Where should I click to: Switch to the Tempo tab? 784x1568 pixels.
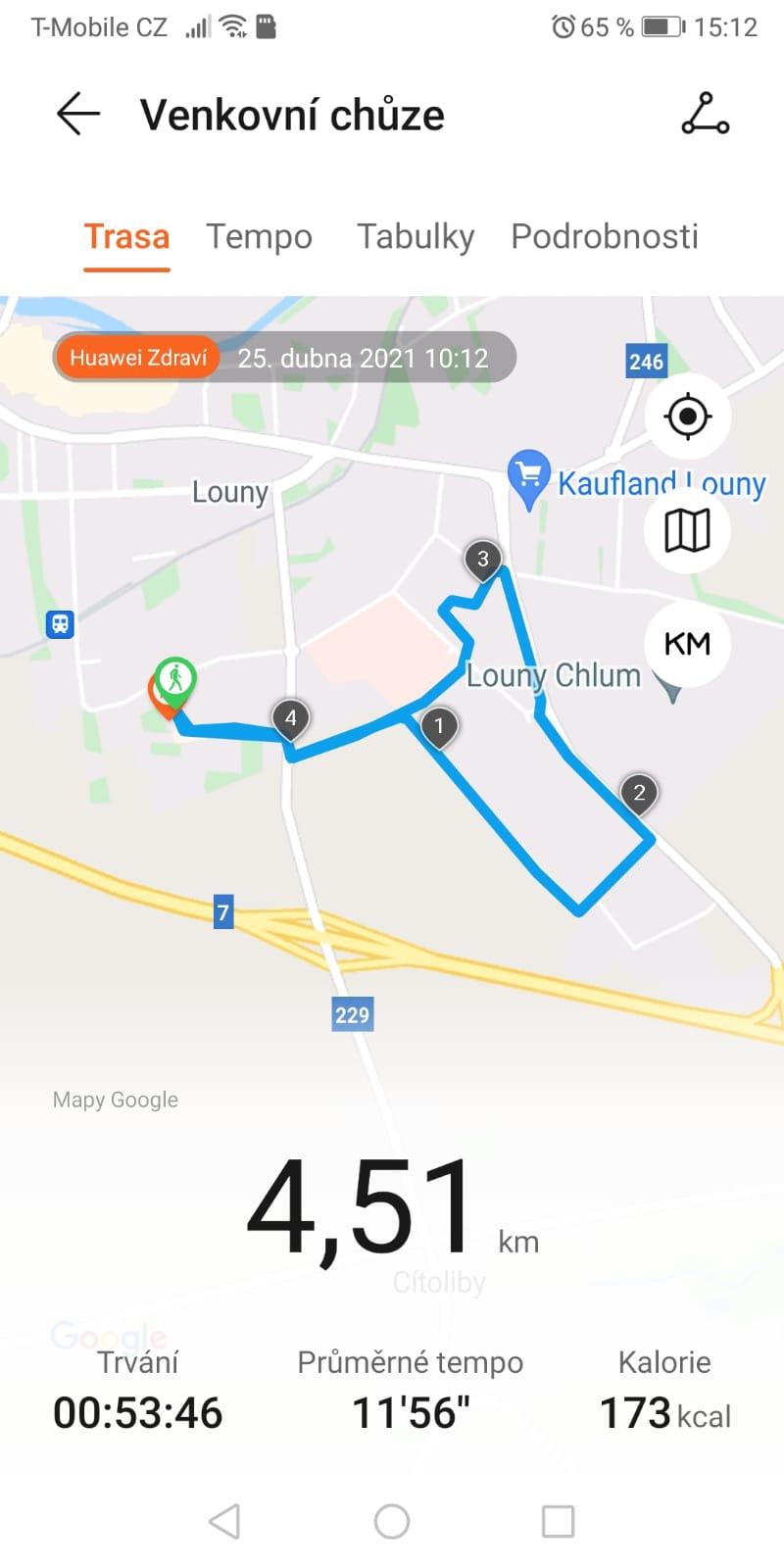tap(259, 237)
